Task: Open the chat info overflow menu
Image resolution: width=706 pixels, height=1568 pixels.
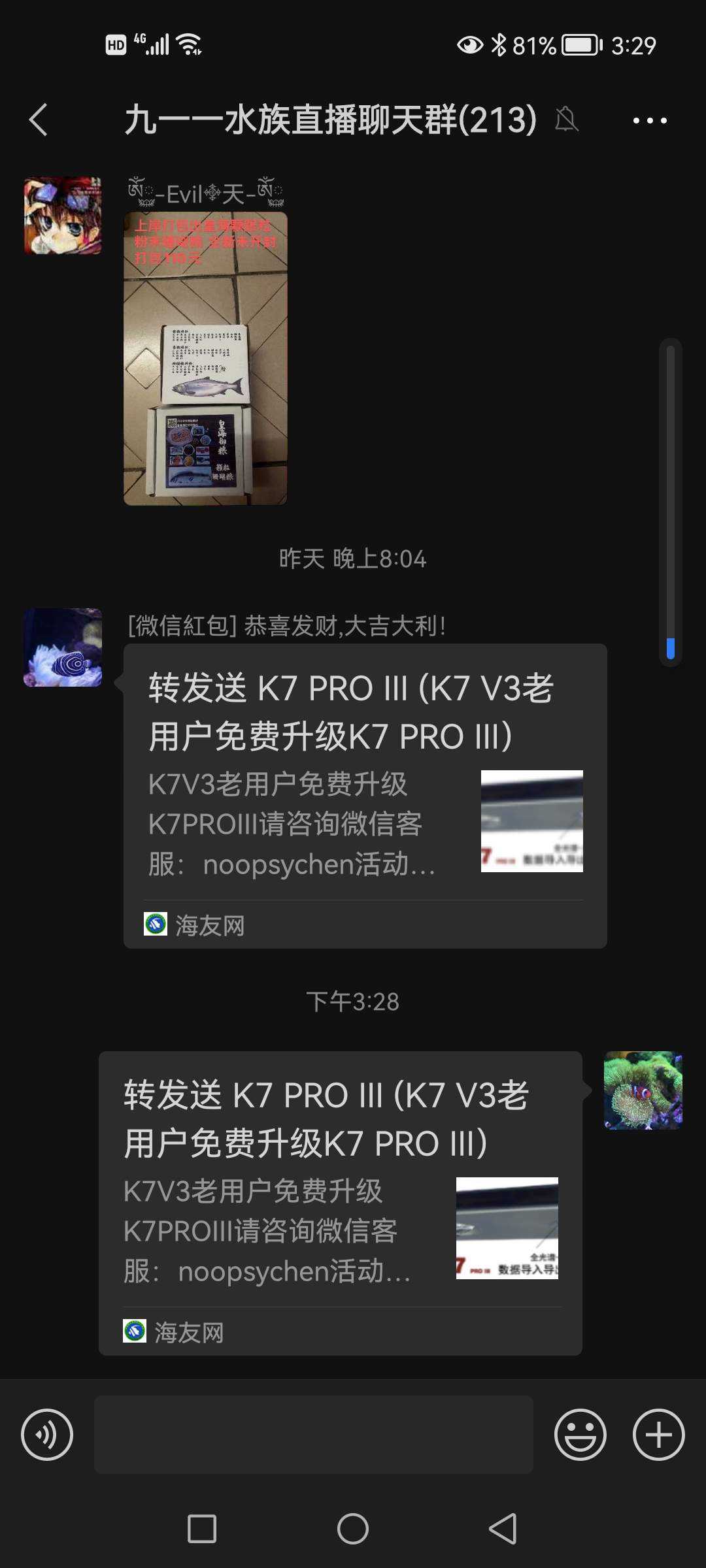Action: [650, 120]
